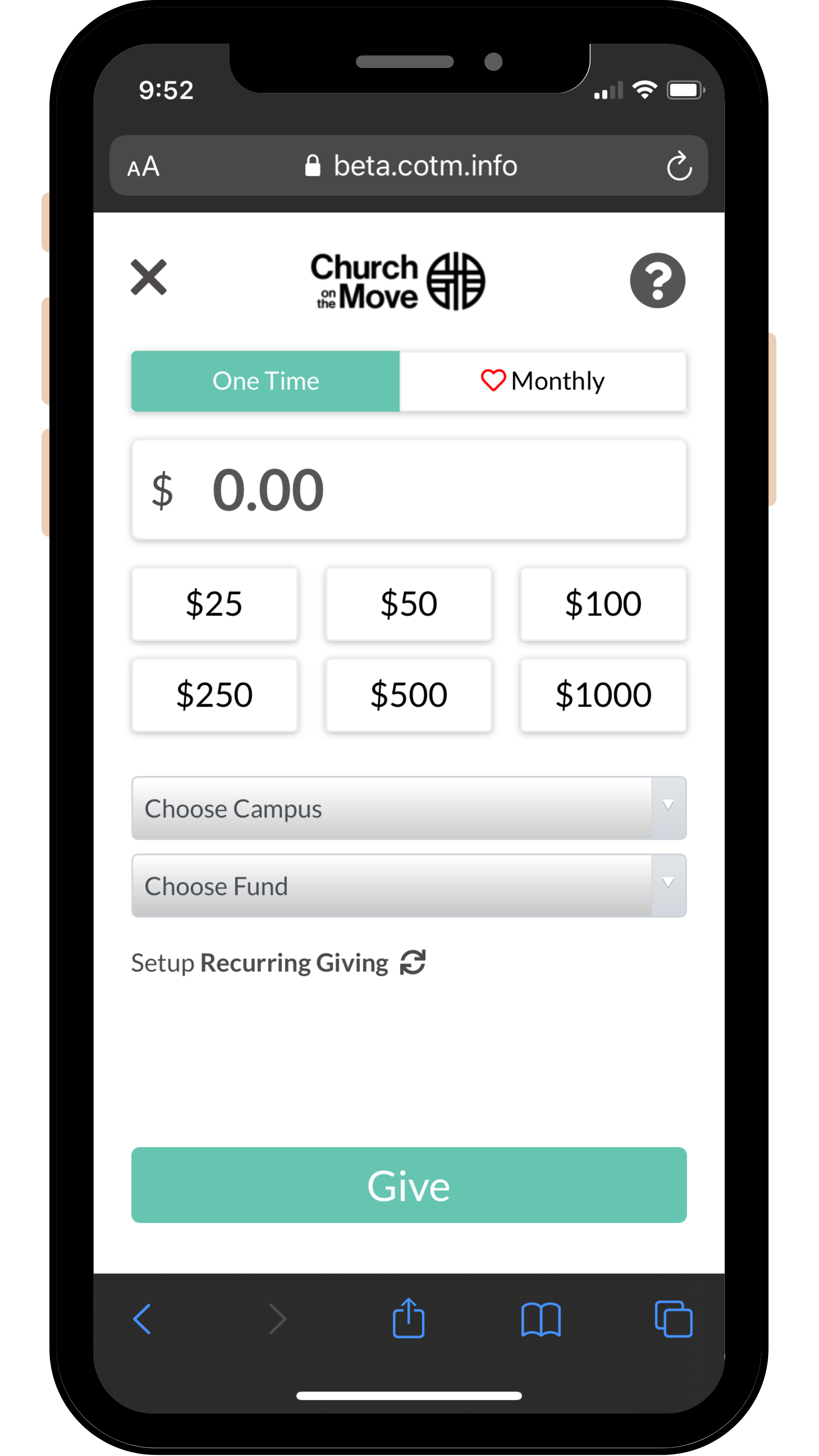This screenshot has height=1456, width=819.
Task: Select the $1000 preset amount
Action: 603,695
